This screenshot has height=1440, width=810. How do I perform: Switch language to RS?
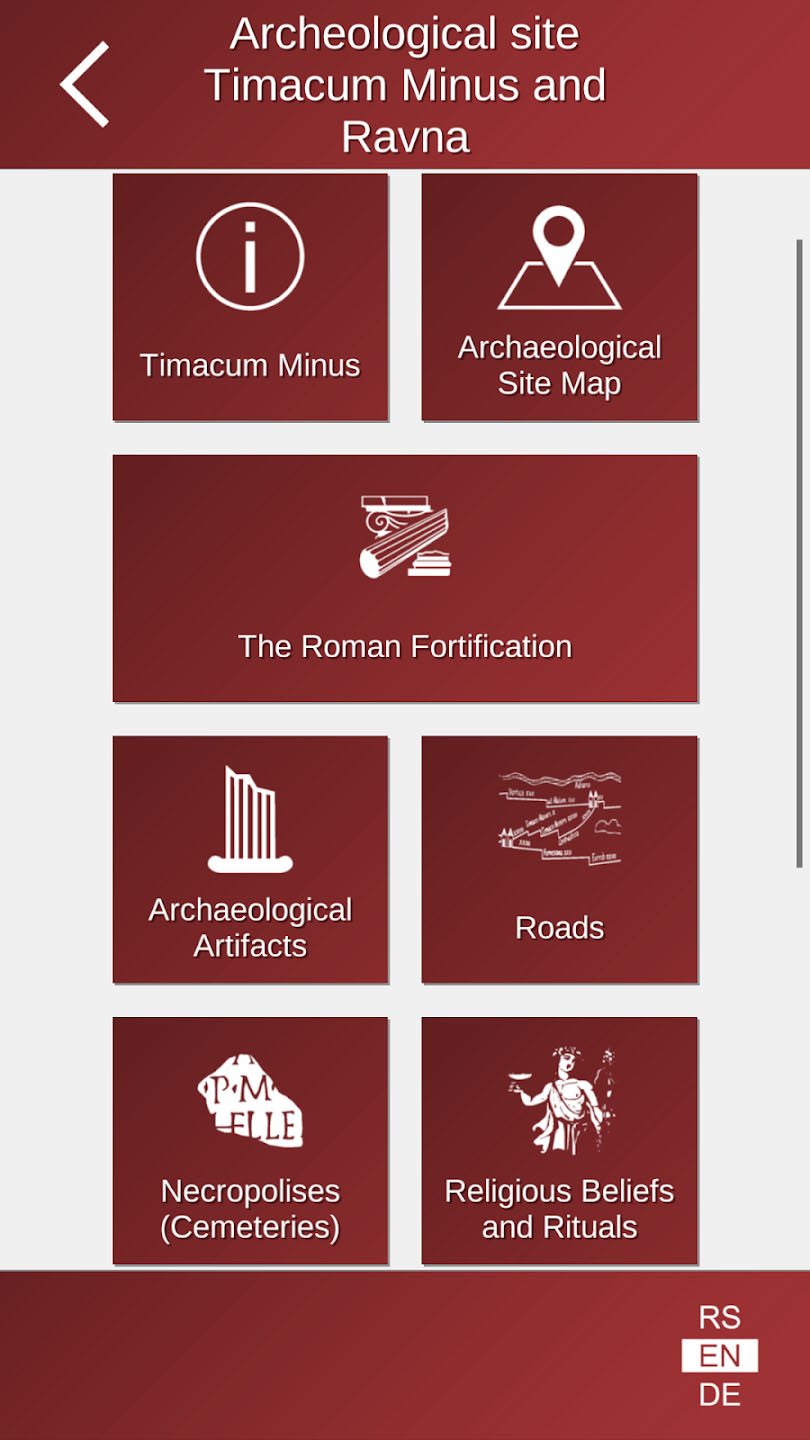[720, 1317]
